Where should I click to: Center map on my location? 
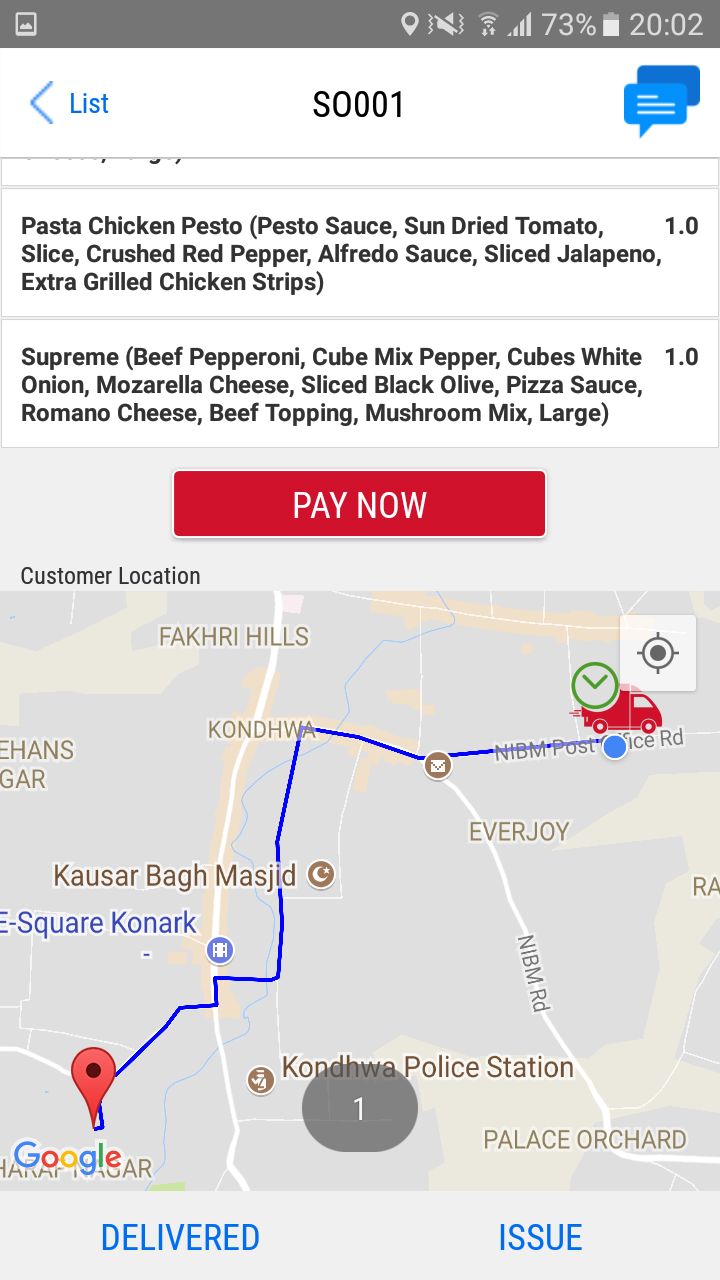click(x=658, y=654)
